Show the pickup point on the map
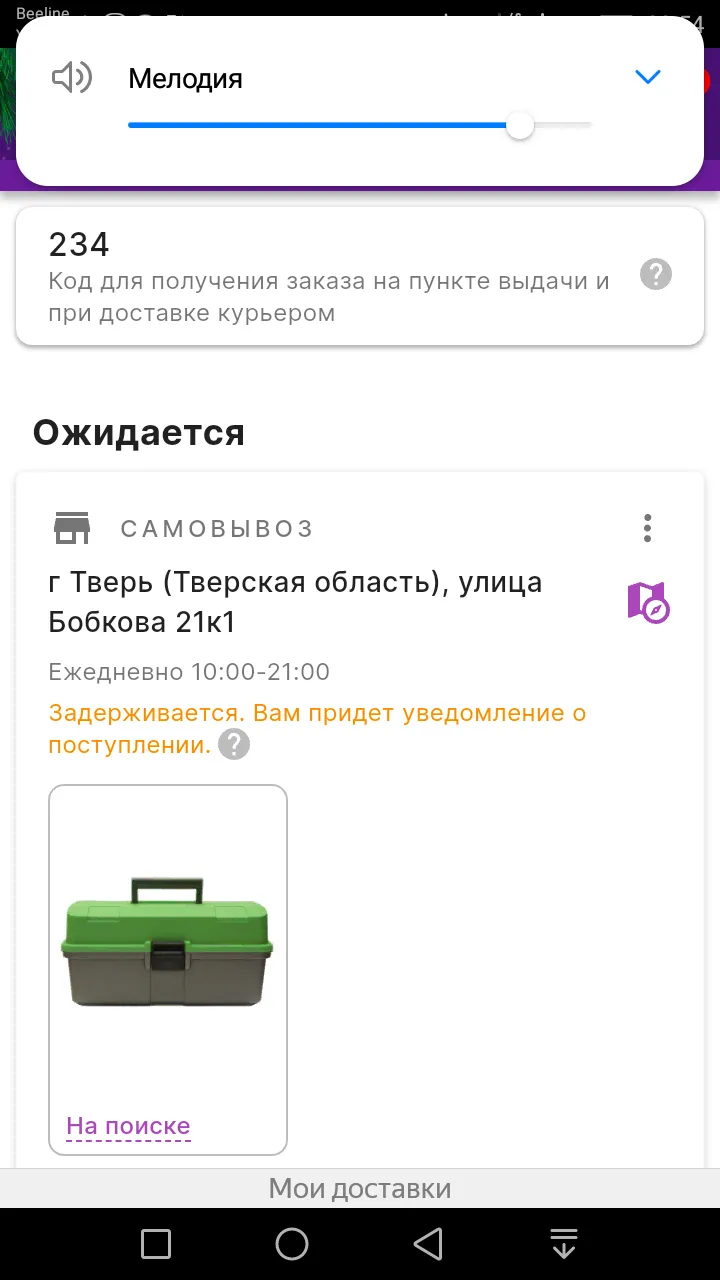The height and width of the screenshot is (1280, 720). point(648,602)
